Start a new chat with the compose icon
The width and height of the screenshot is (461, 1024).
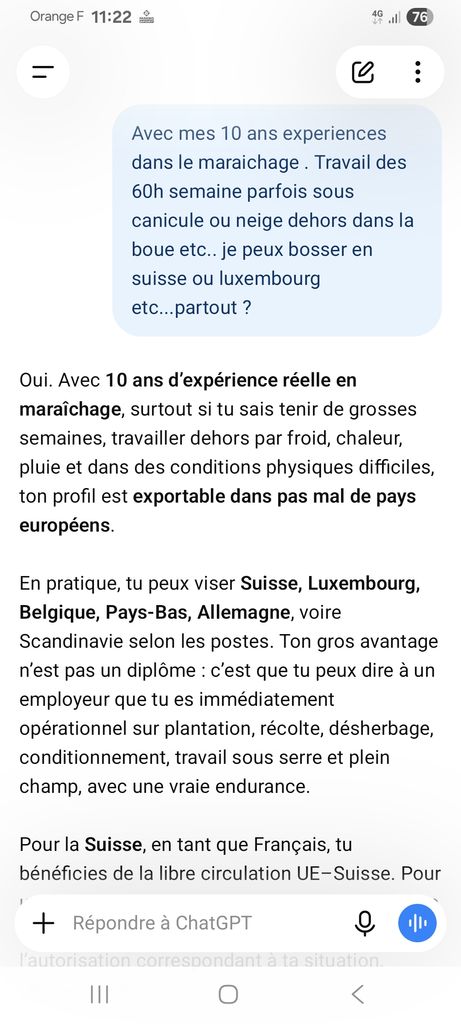click(363, 72)
